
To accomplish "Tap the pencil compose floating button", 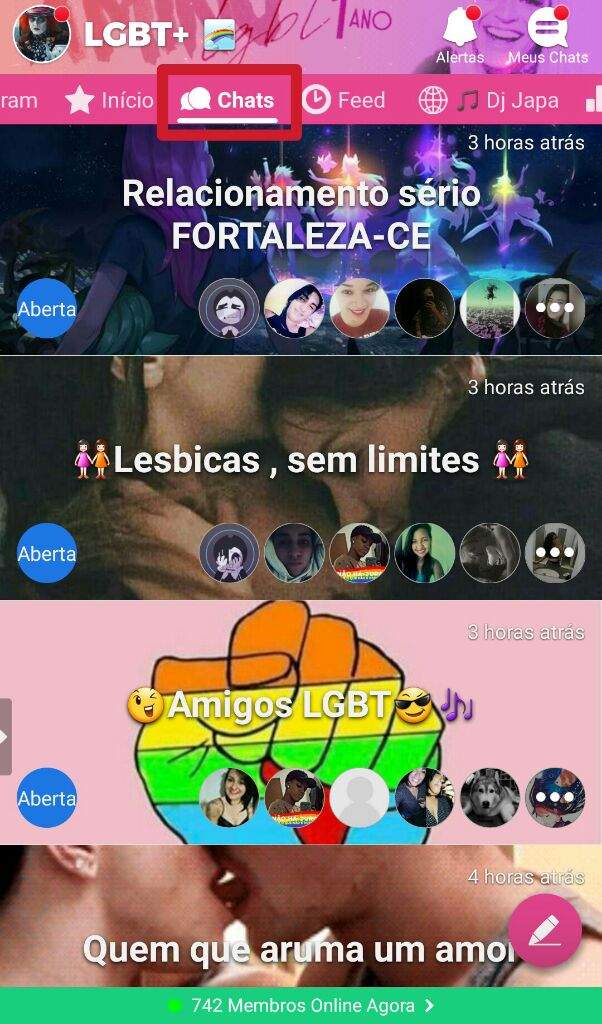I will (x=545, y=931).
